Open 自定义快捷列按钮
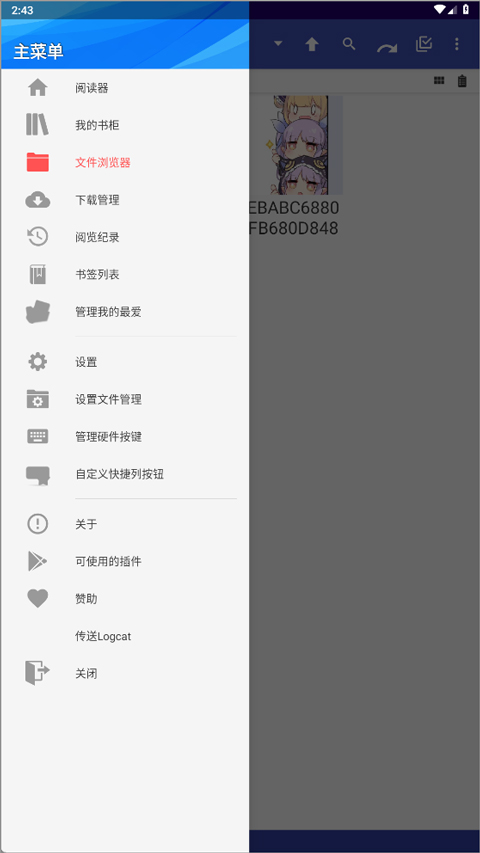Viewport: 480px width, 853px height. (x=125, y=474)
